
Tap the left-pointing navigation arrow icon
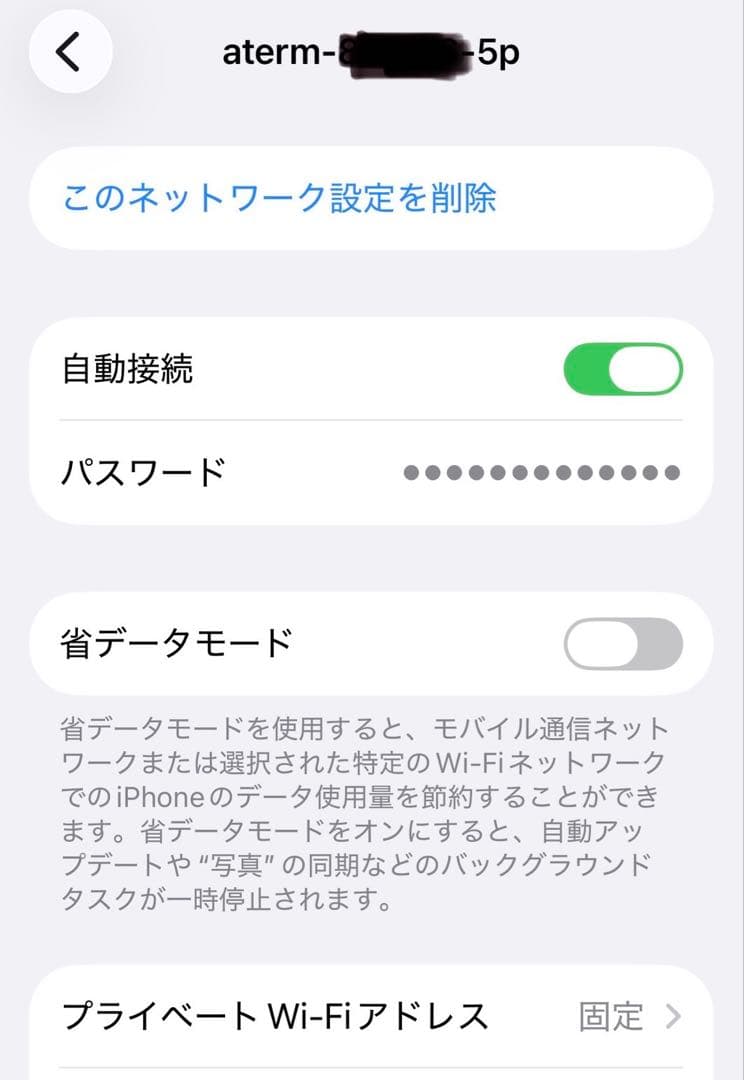point(68,52)
